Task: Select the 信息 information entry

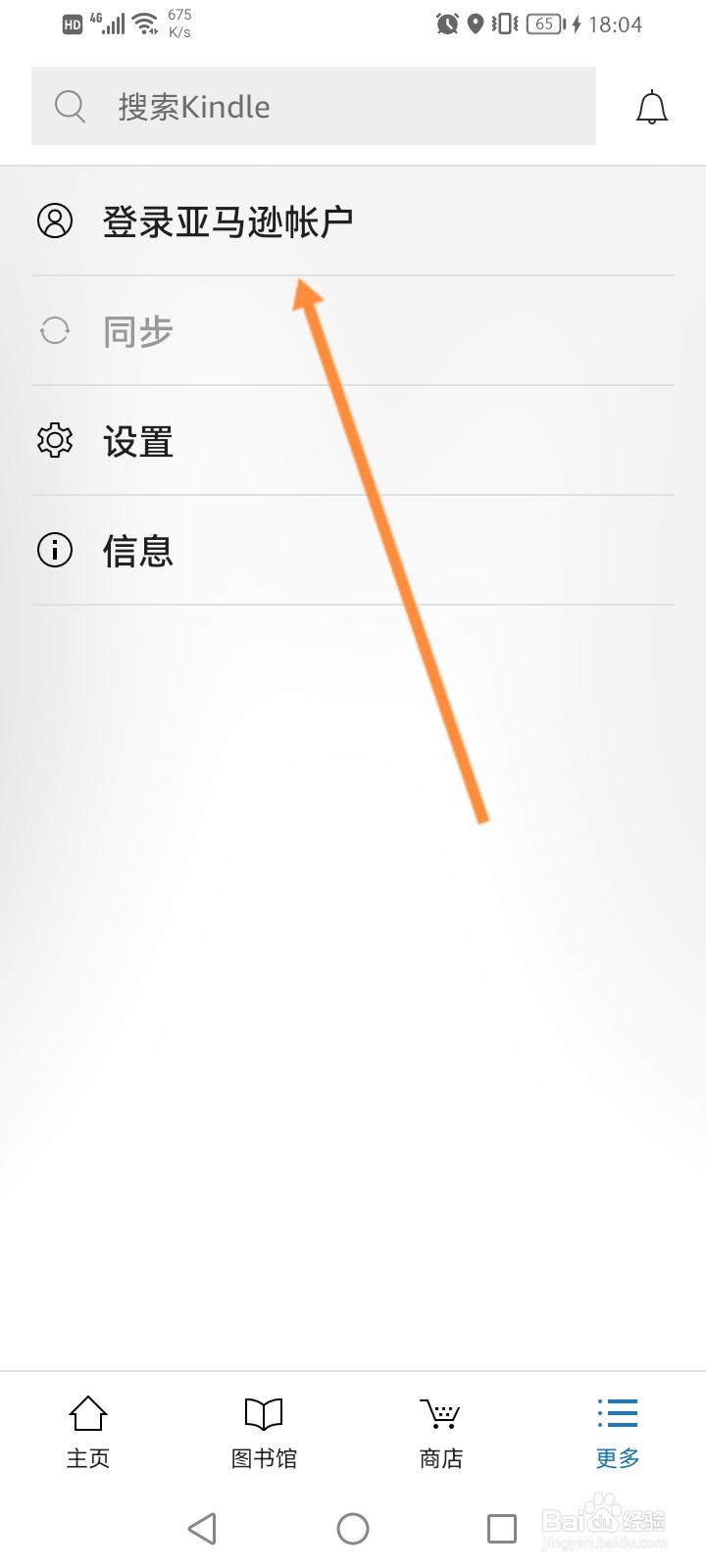Action: (x=137, y=550)
